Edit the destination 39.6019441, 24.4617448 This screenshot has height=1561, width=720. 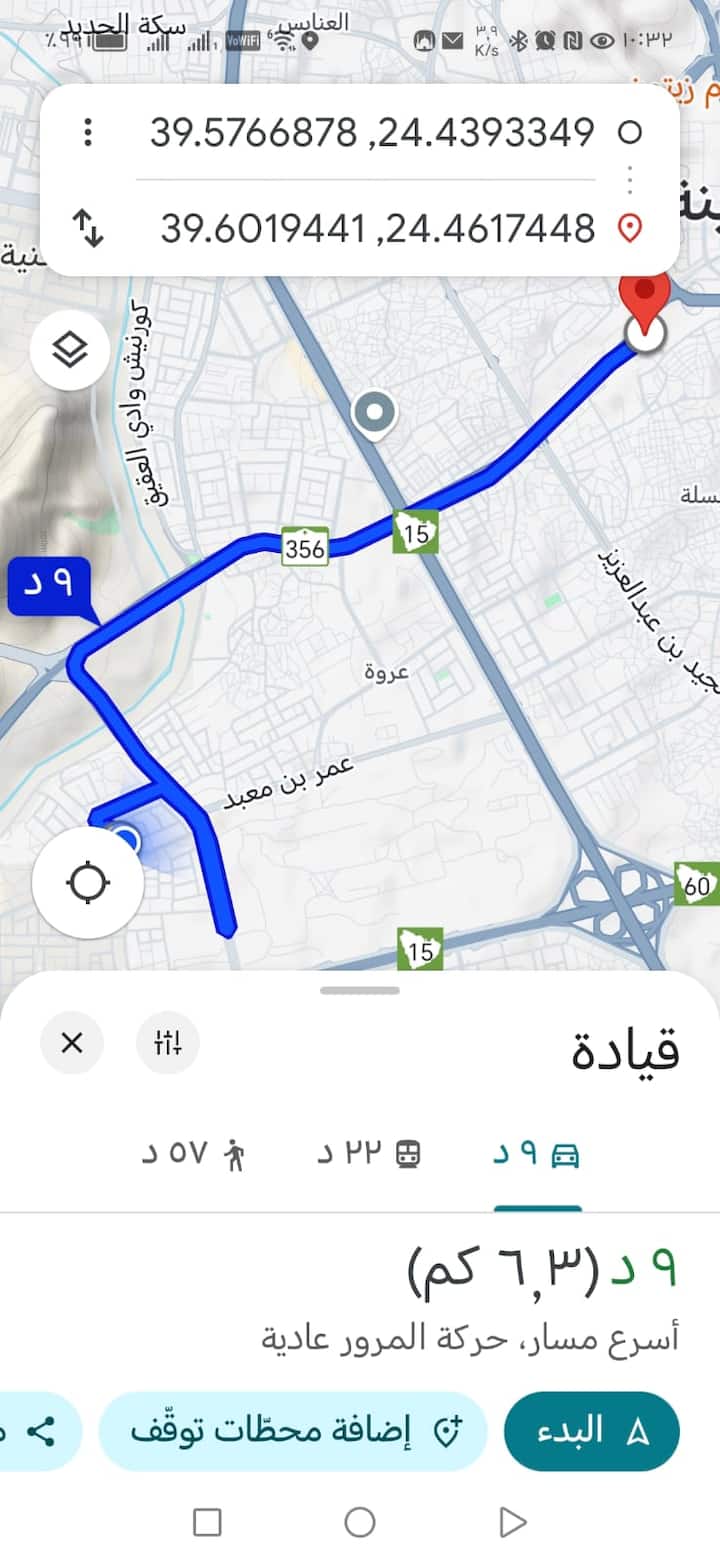click(x=378, y=229)
